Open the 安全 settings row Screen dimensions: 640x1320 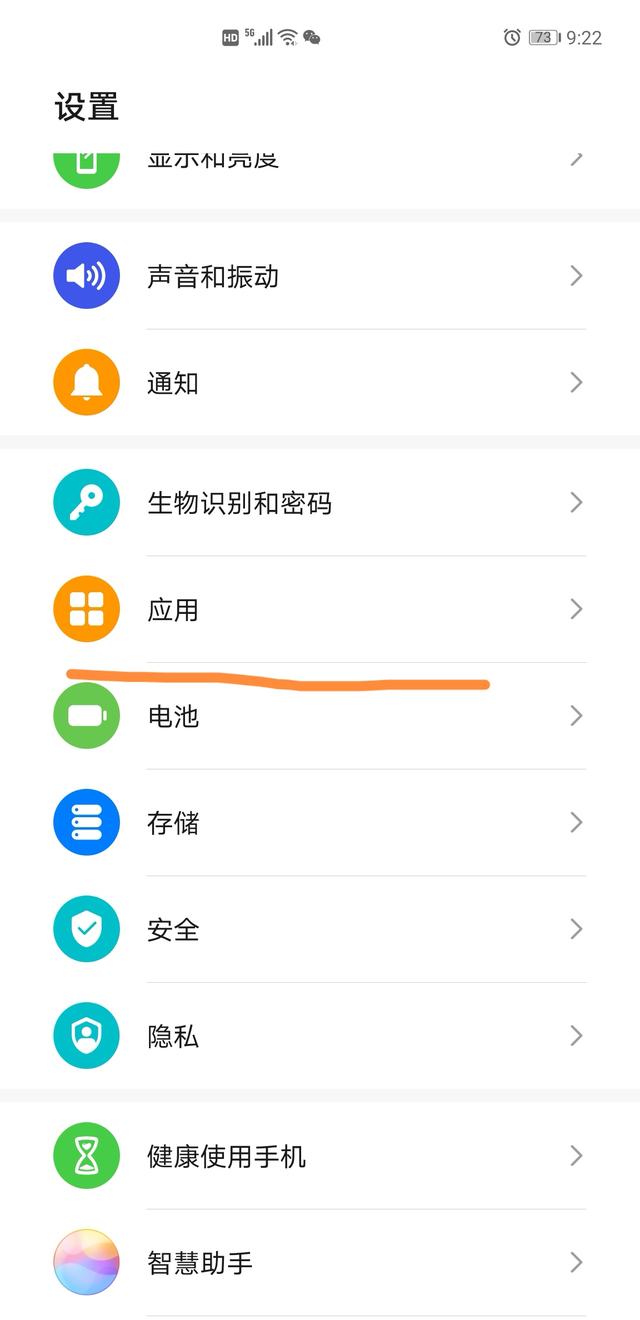320,930
